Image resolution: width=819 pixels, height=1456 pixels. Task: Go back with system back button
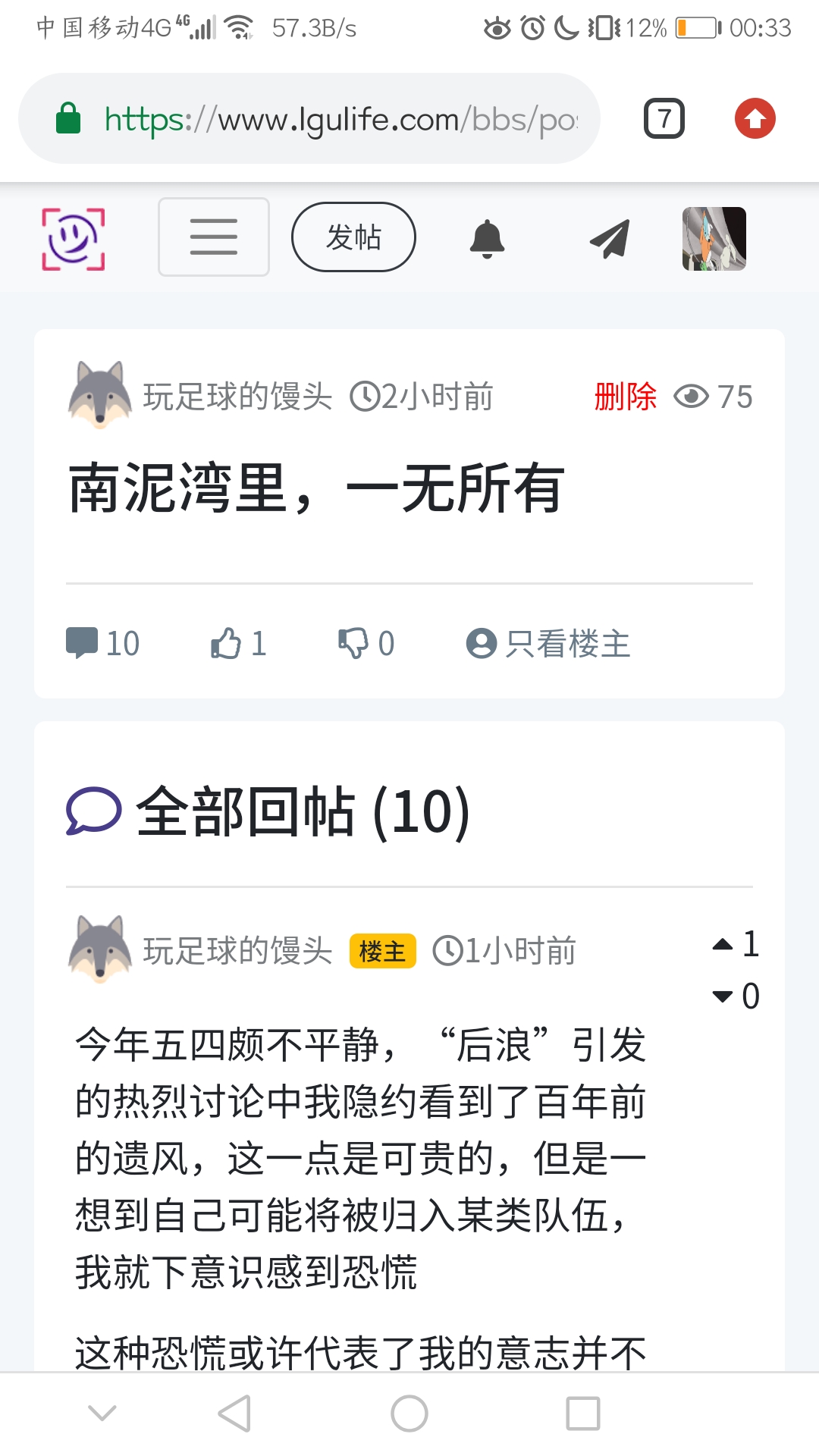click(x=235, y=1414)
